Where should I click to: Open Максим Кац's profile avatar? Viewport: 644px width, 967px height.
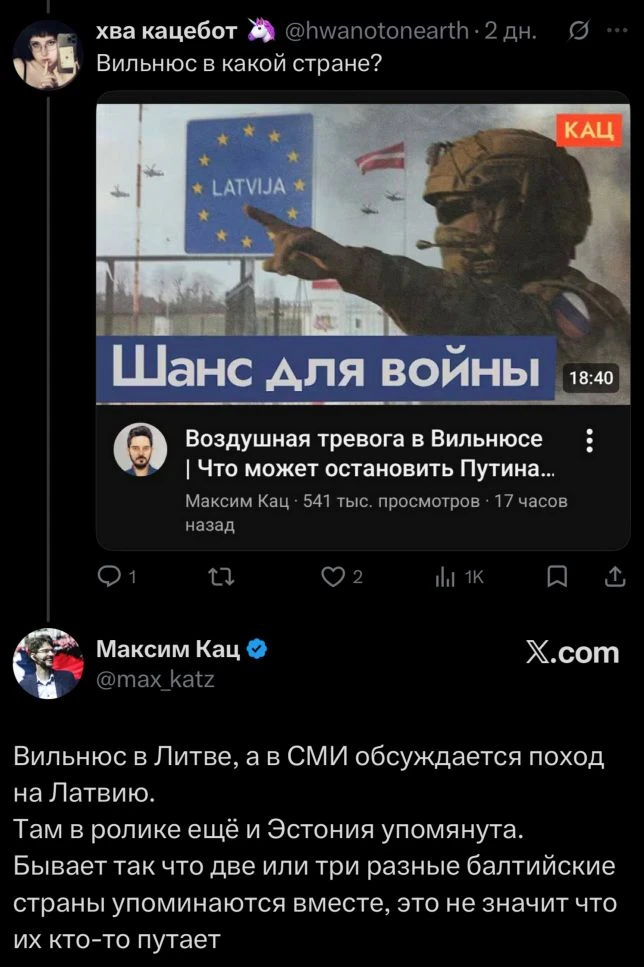point(47,663)
